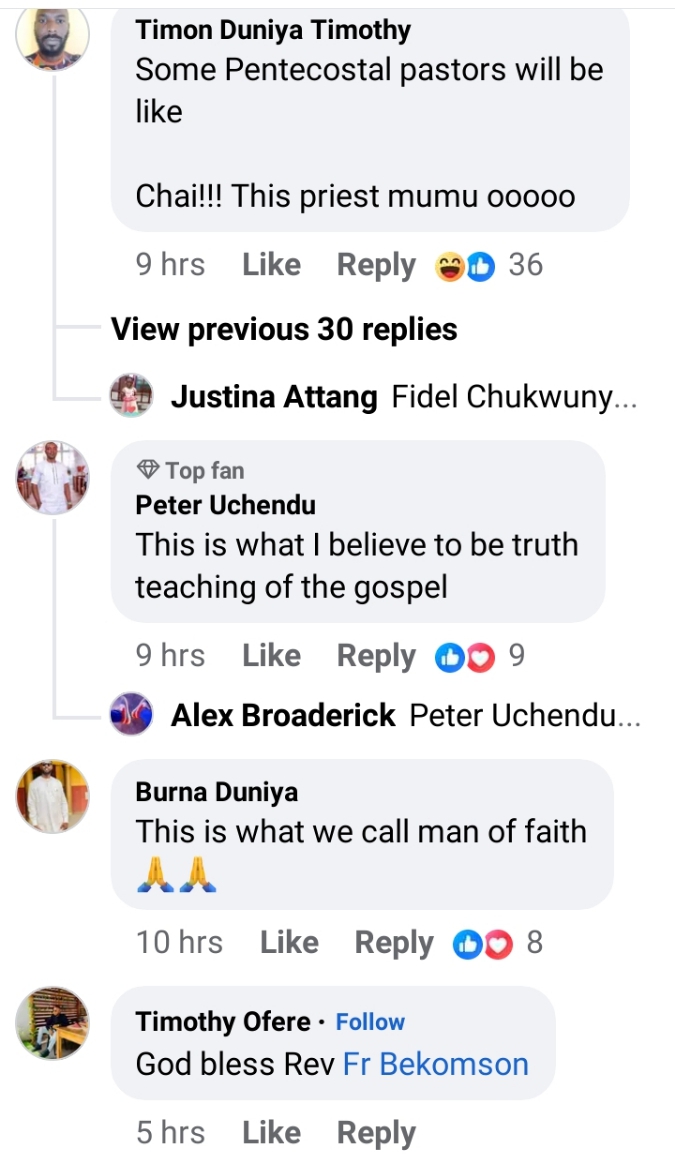675x1157 pixels.
Task: View Timon Duniya Timothy's profile picture
Action: (x=53, y=38)
